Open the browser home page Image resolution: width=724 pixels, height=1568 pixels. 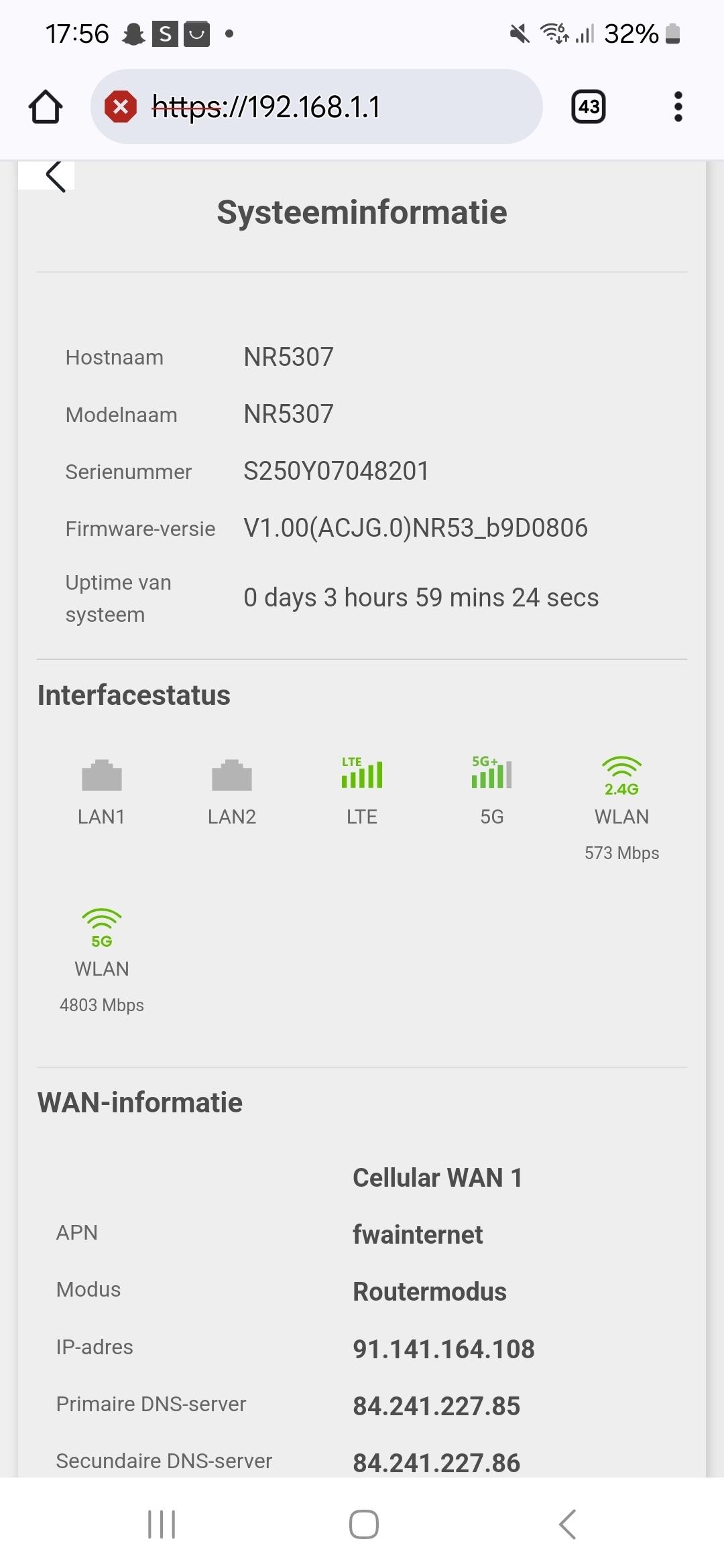(x=46, y=107)
